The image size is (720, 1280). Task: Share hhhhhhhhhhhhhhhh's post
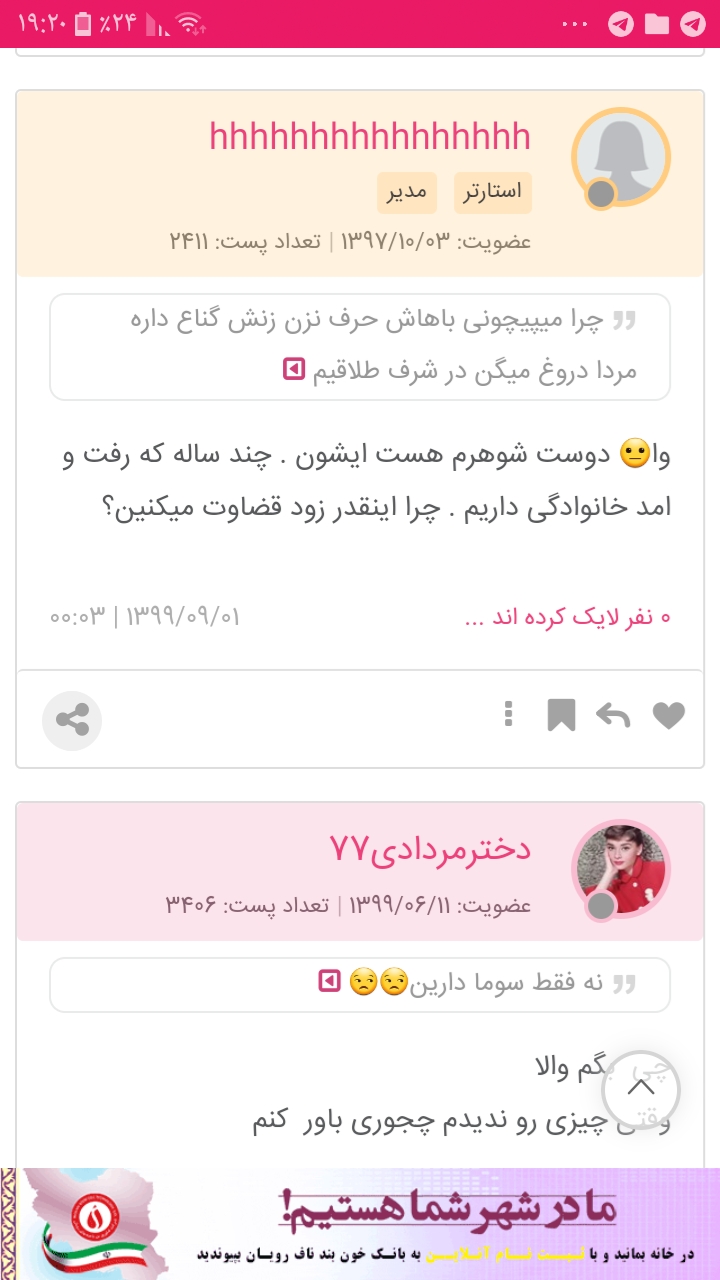(72, 720)
